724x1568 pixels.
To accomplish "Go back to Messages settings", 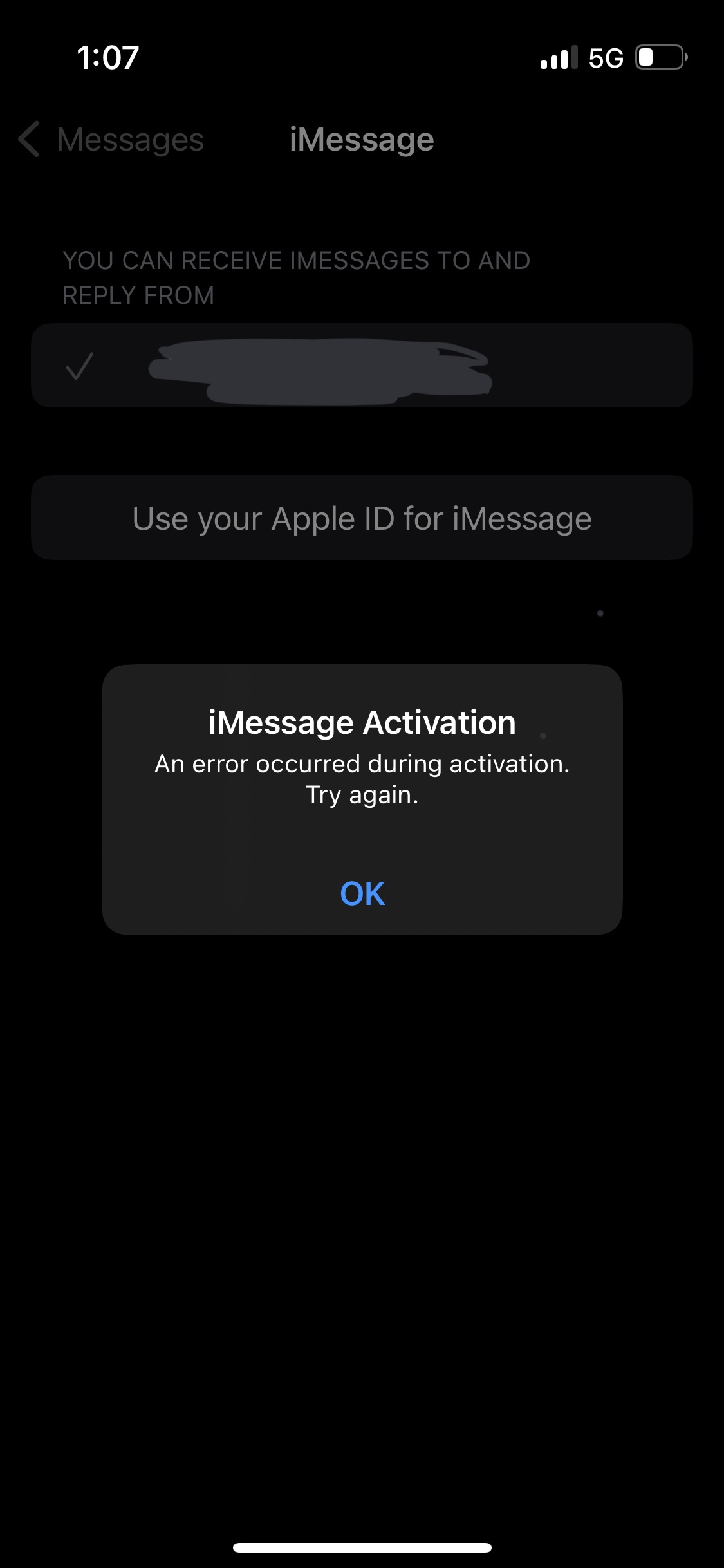I will pos(111,140).
